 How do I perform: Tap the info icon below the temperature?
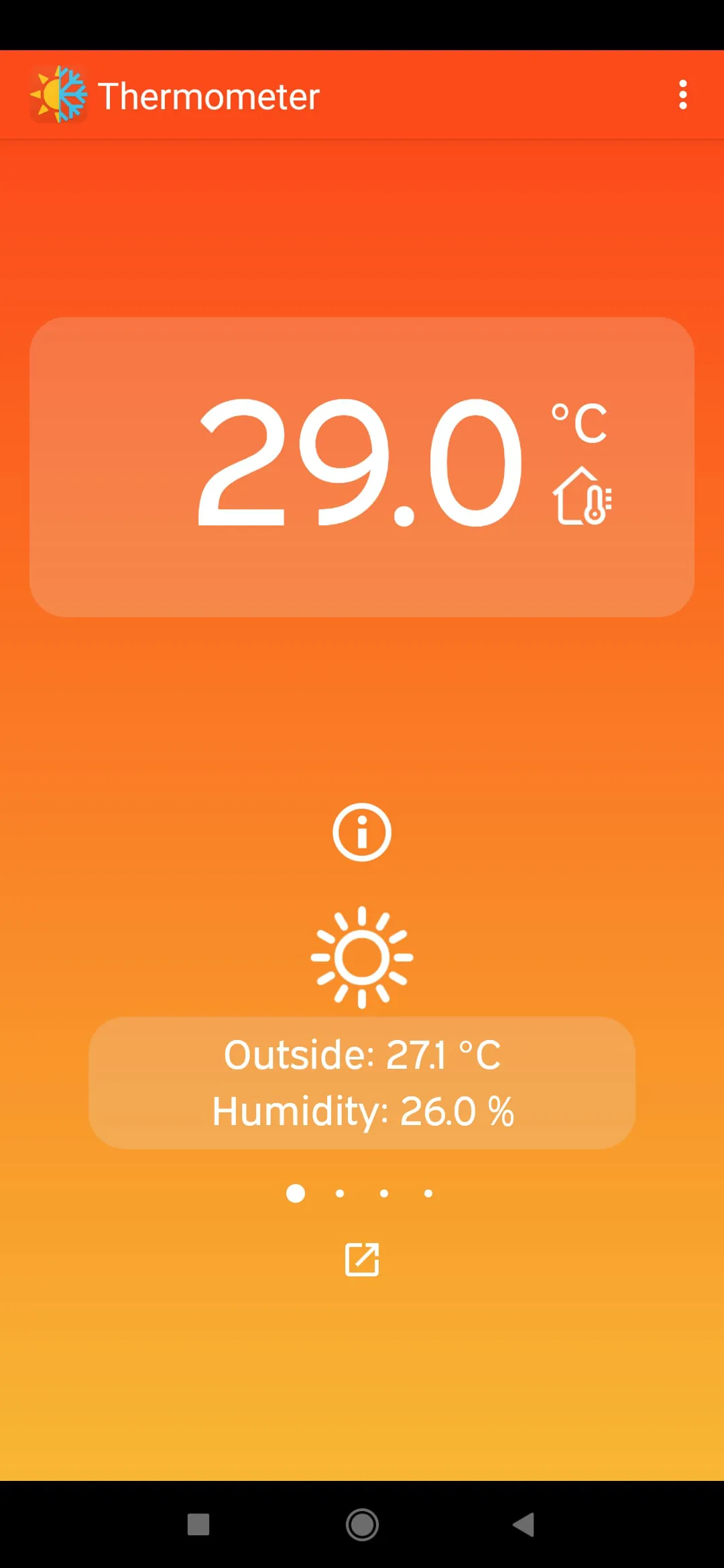click(361, 831)
